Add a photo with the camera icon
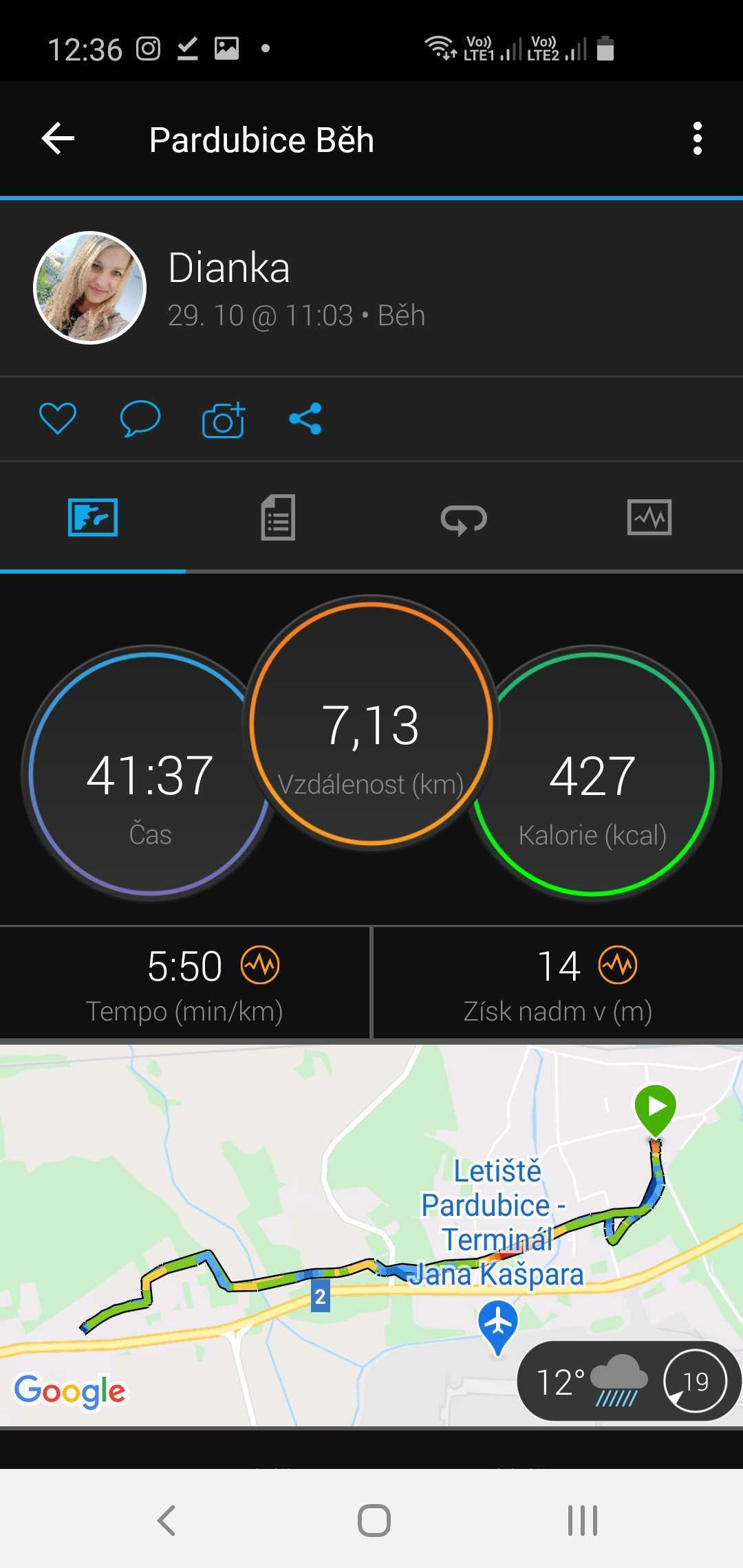The height and width of the screenshot is (1568, 743). (x=224, y=418)
